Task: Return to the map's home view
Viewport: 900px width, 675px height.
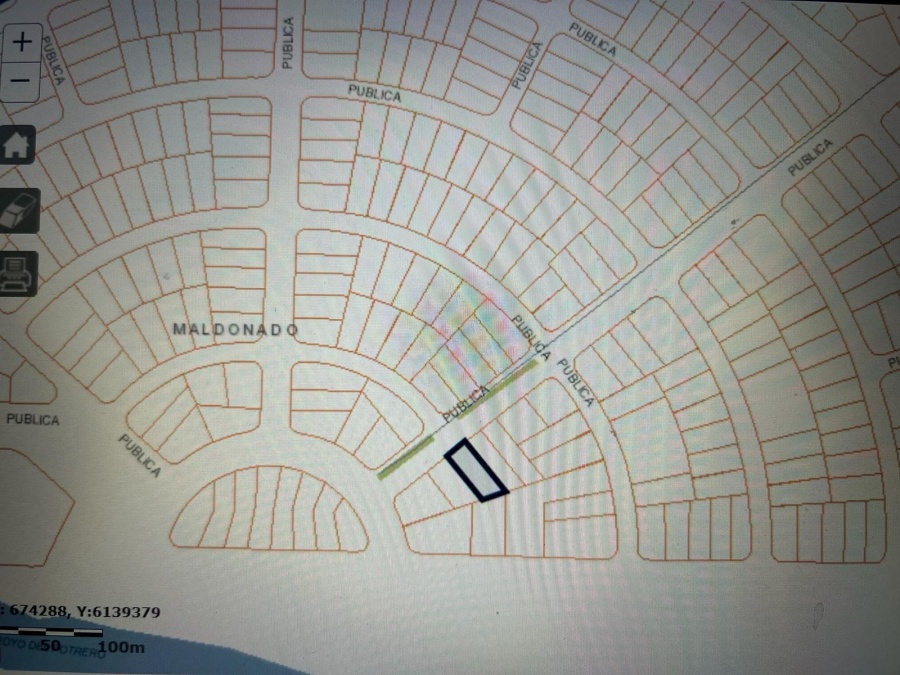Action: coord(18,146)
